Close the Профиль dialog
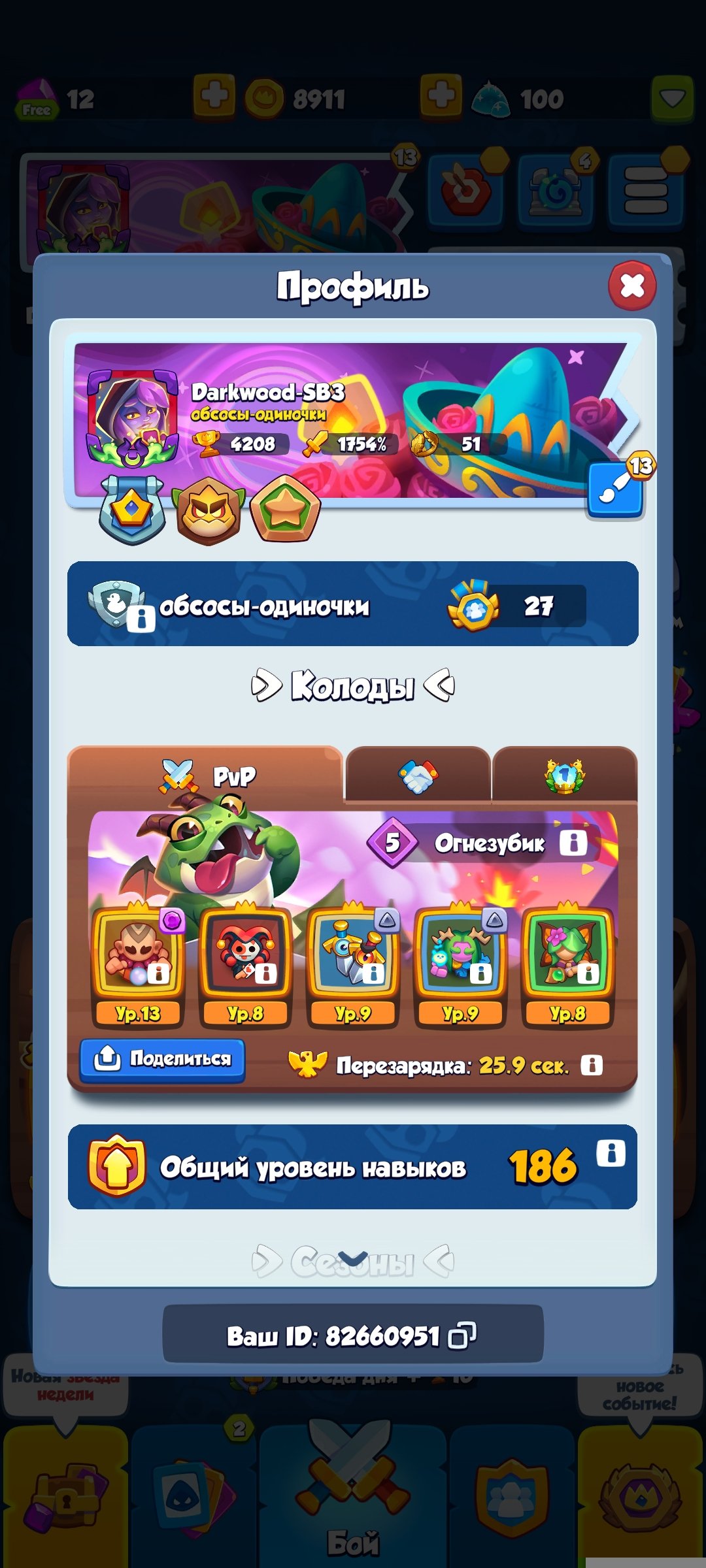The height and width of the screenshot is (1568, 706). [x=631, y=286]
